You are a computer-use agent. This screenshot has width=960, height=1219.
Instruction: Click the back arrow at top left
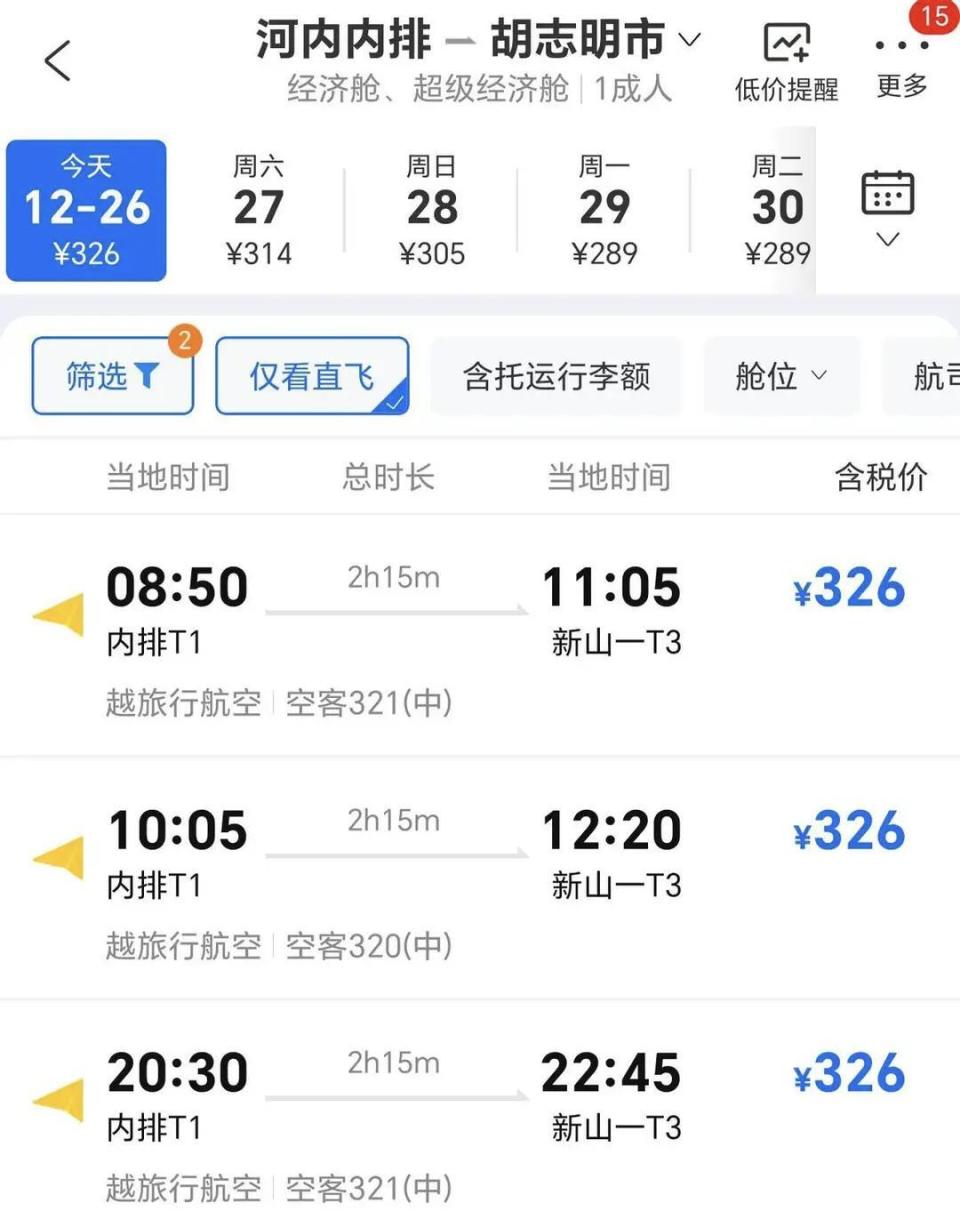click(x=57, y=58)
